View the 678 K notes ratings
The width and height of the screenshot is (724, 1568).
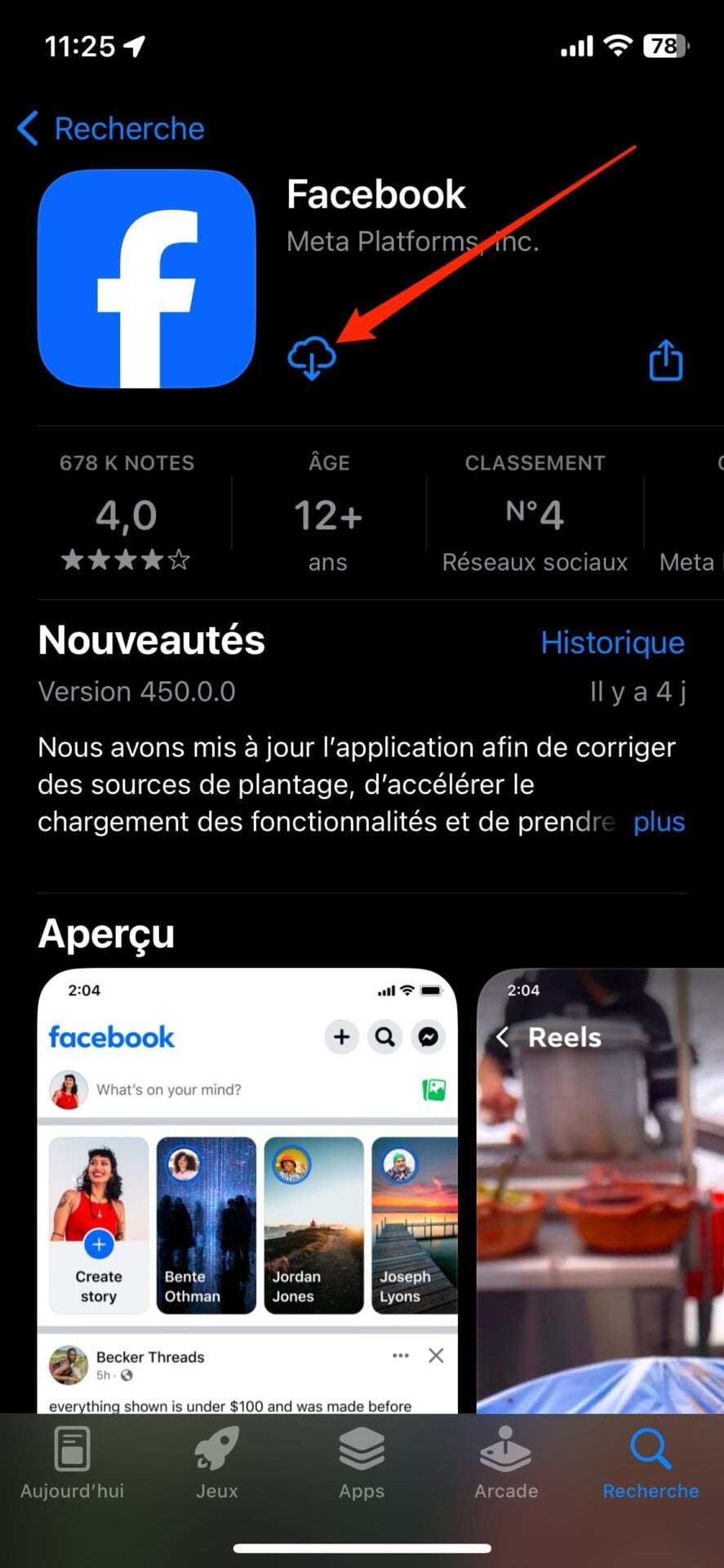[127, 513]
